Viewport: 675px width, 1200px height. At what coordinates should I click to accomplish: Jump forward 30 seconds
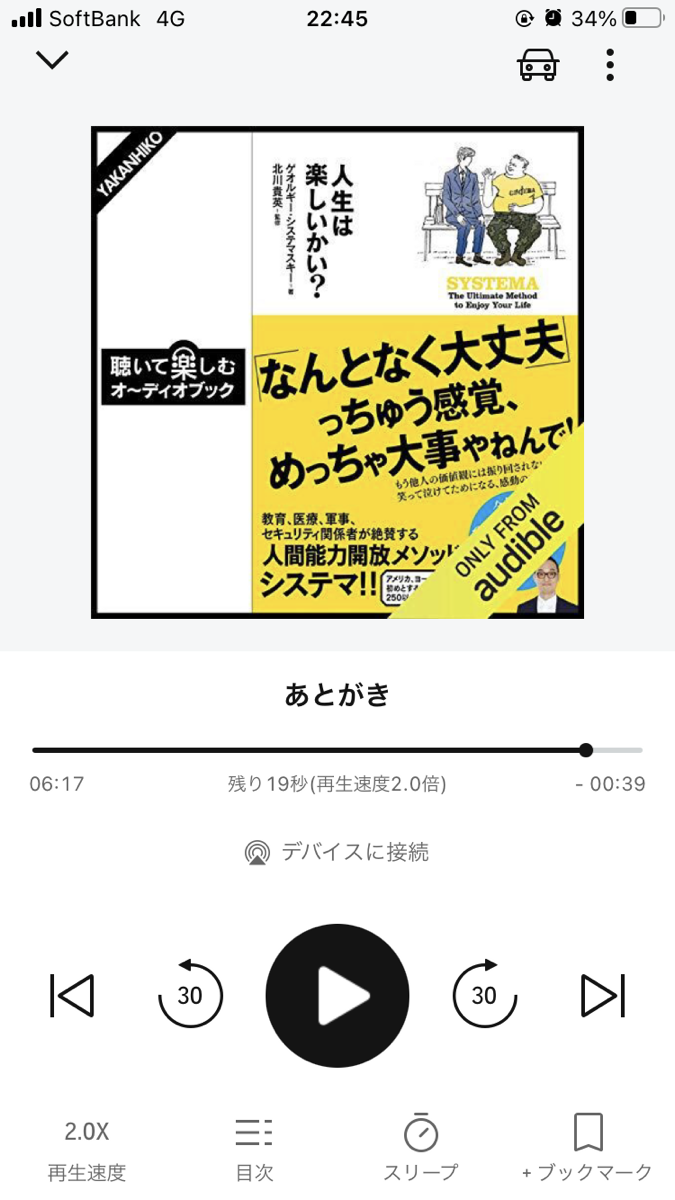coord(484,995)
